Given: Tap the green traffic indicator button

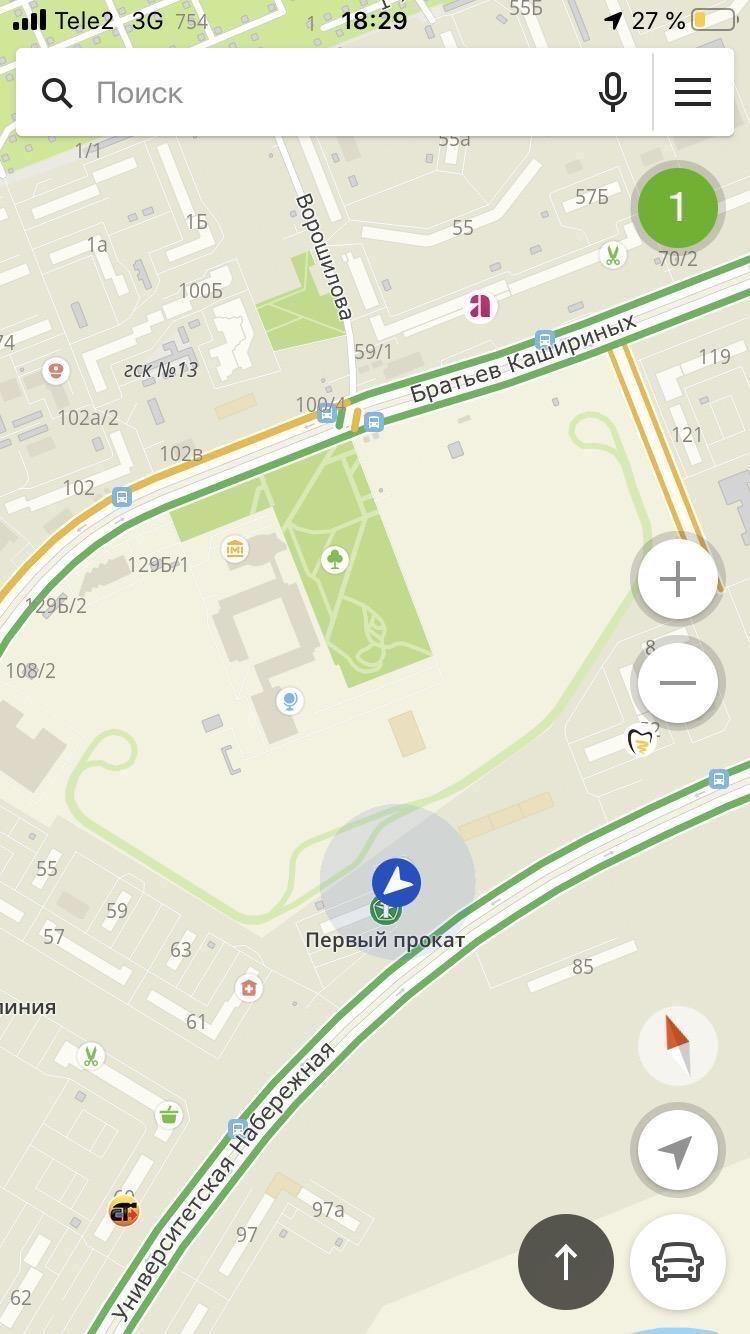Looking at the screenshot, I should (x=677, y=208).
